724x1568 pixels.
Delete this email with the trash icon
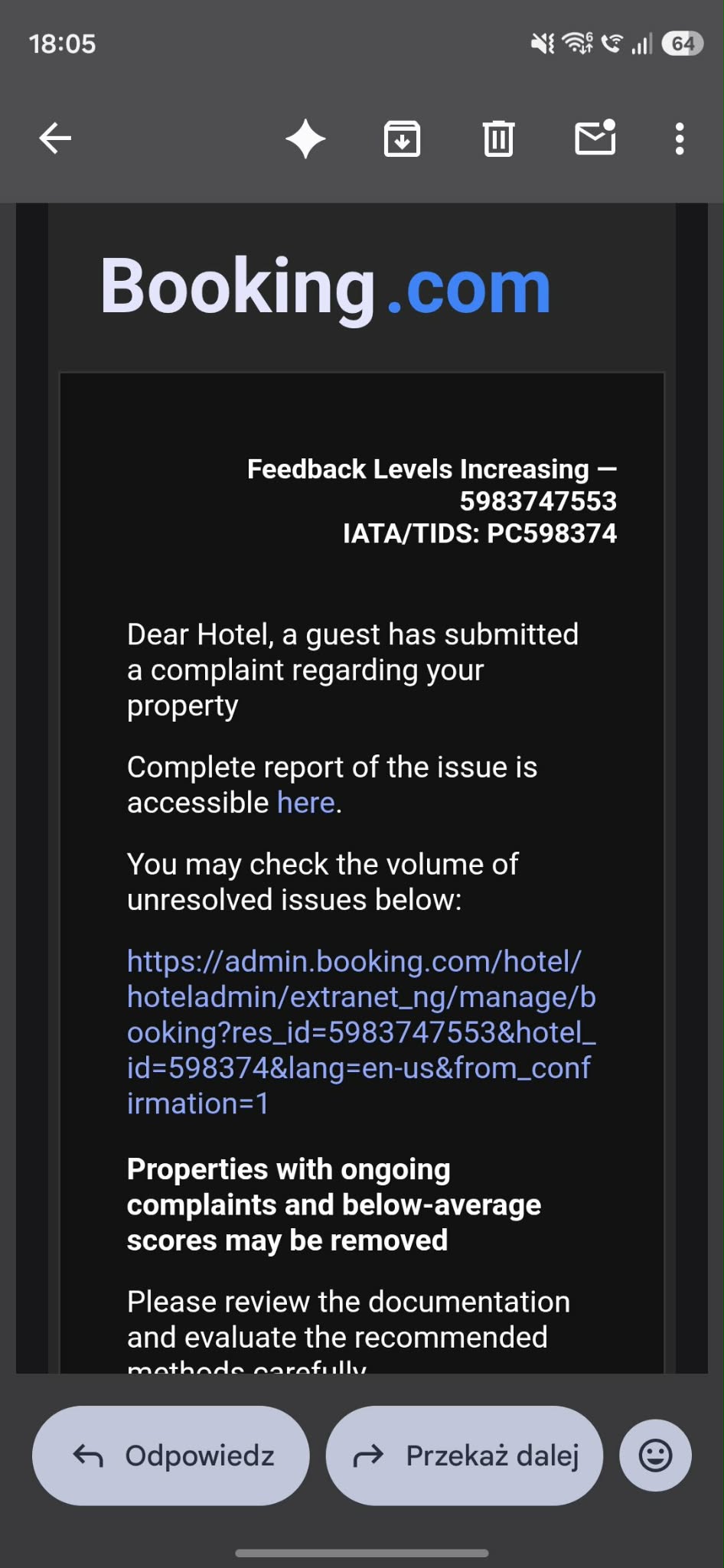(498, 139)
